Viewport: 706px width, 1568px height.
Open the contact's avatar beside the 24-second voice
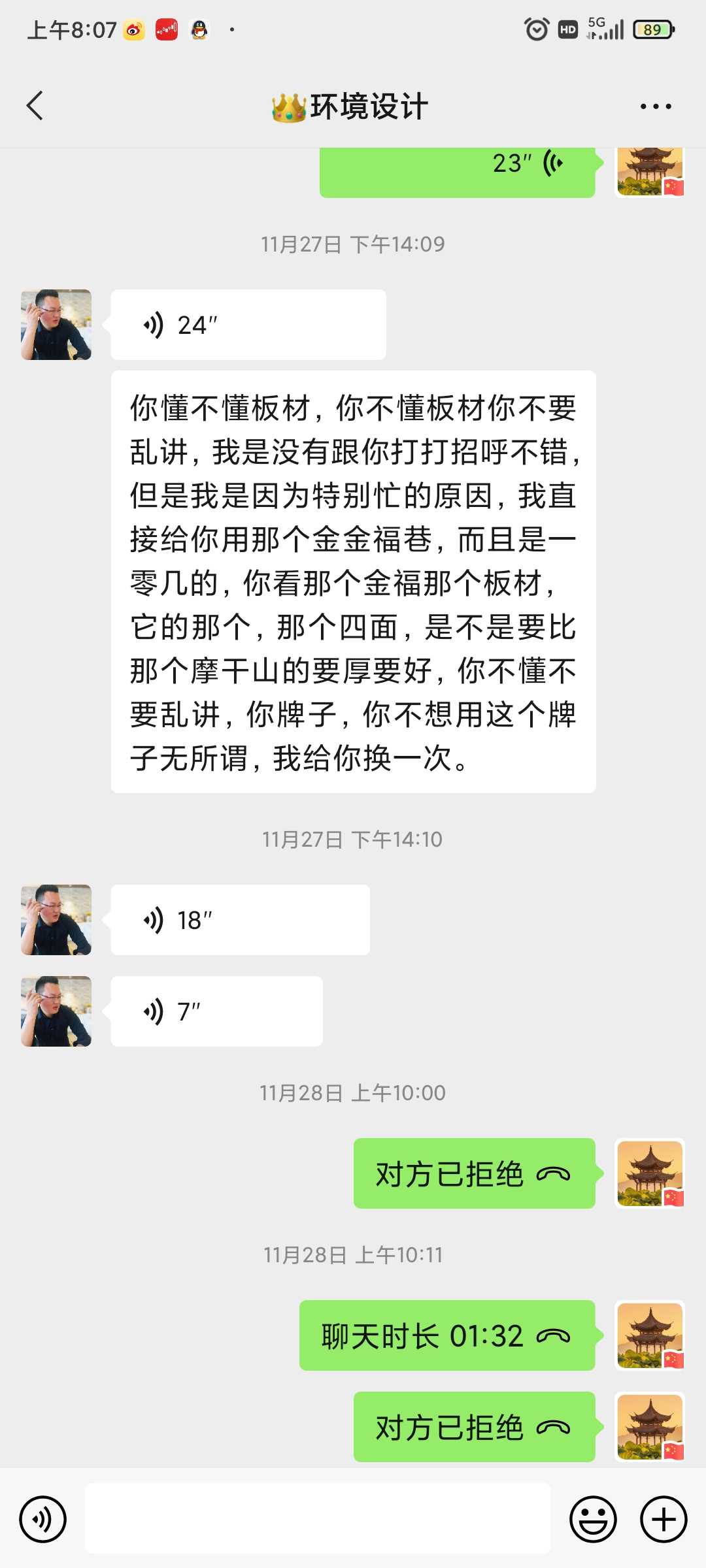click(56, 325)
